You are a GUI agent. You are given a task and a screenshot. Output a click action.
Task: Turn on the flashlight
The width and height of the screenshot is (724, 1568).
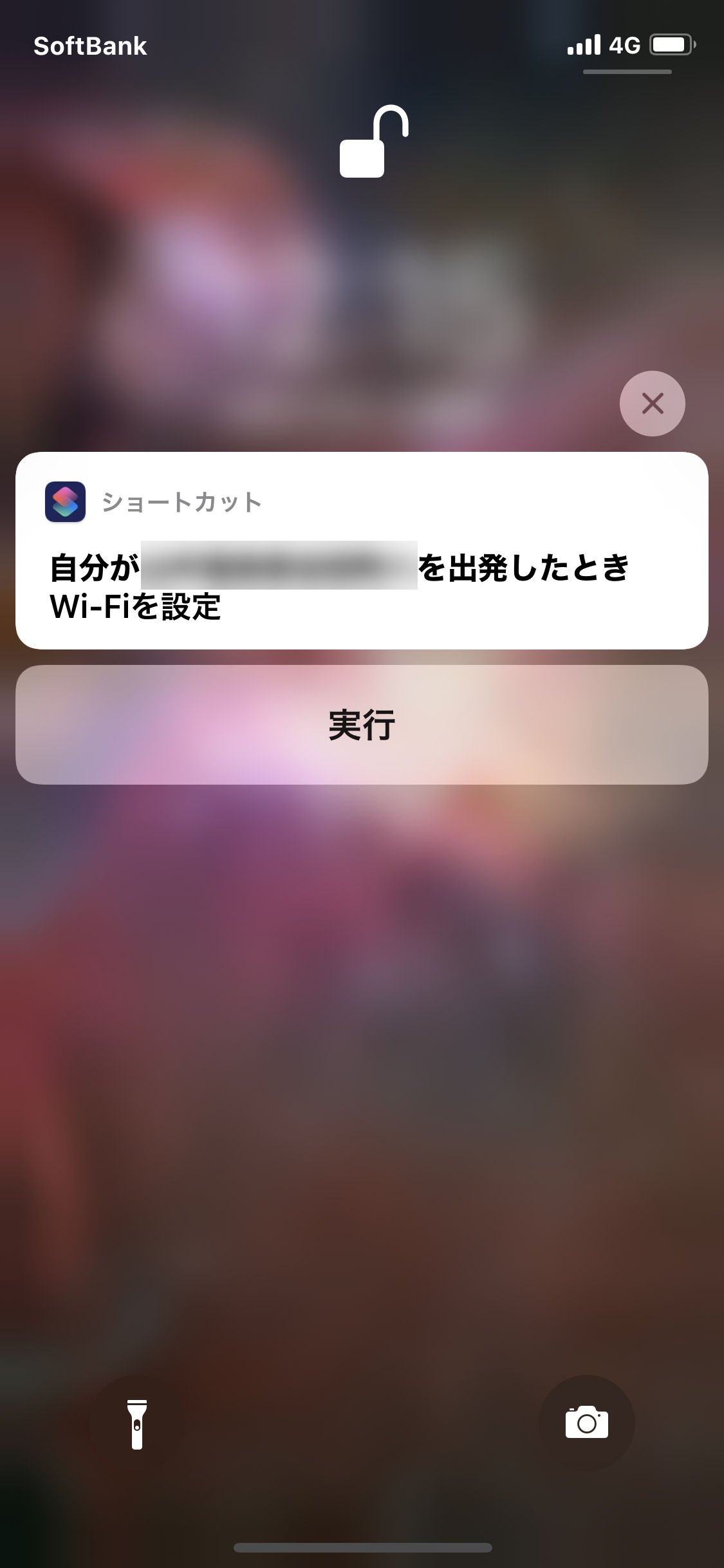pos(136,1423)
